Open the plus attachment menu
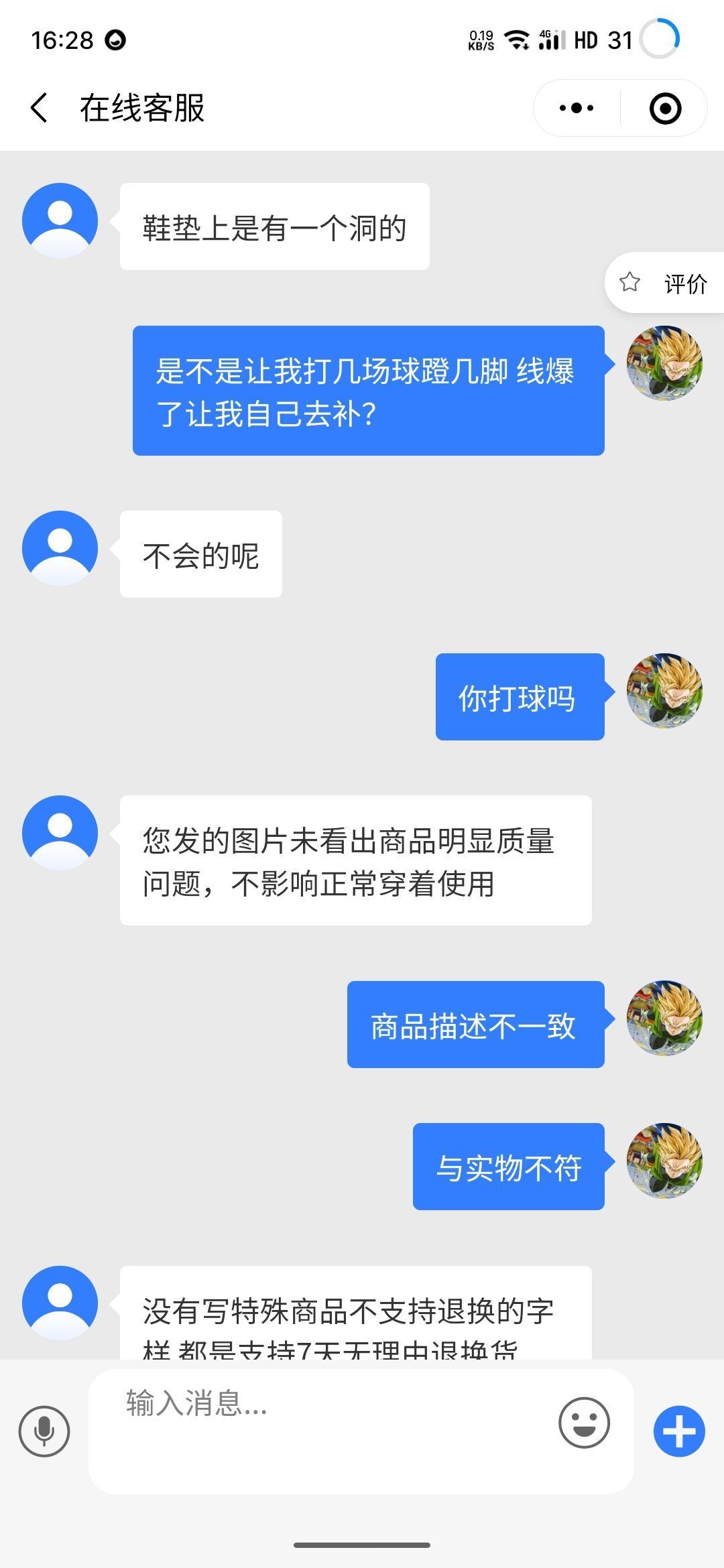 679,1431
